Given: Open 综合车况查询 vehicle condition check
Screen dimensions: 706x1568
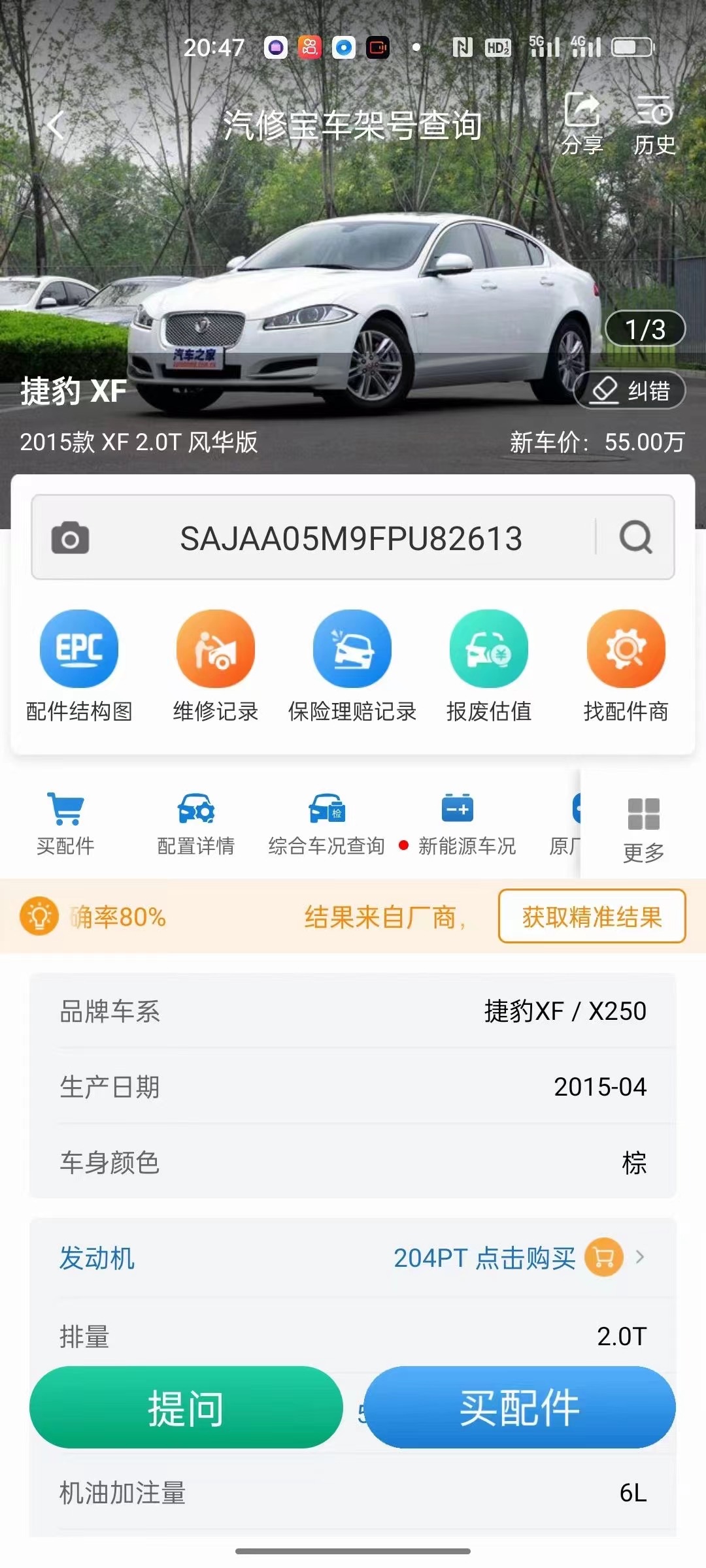Looking at the screenshot, I should tap(326, 823).
